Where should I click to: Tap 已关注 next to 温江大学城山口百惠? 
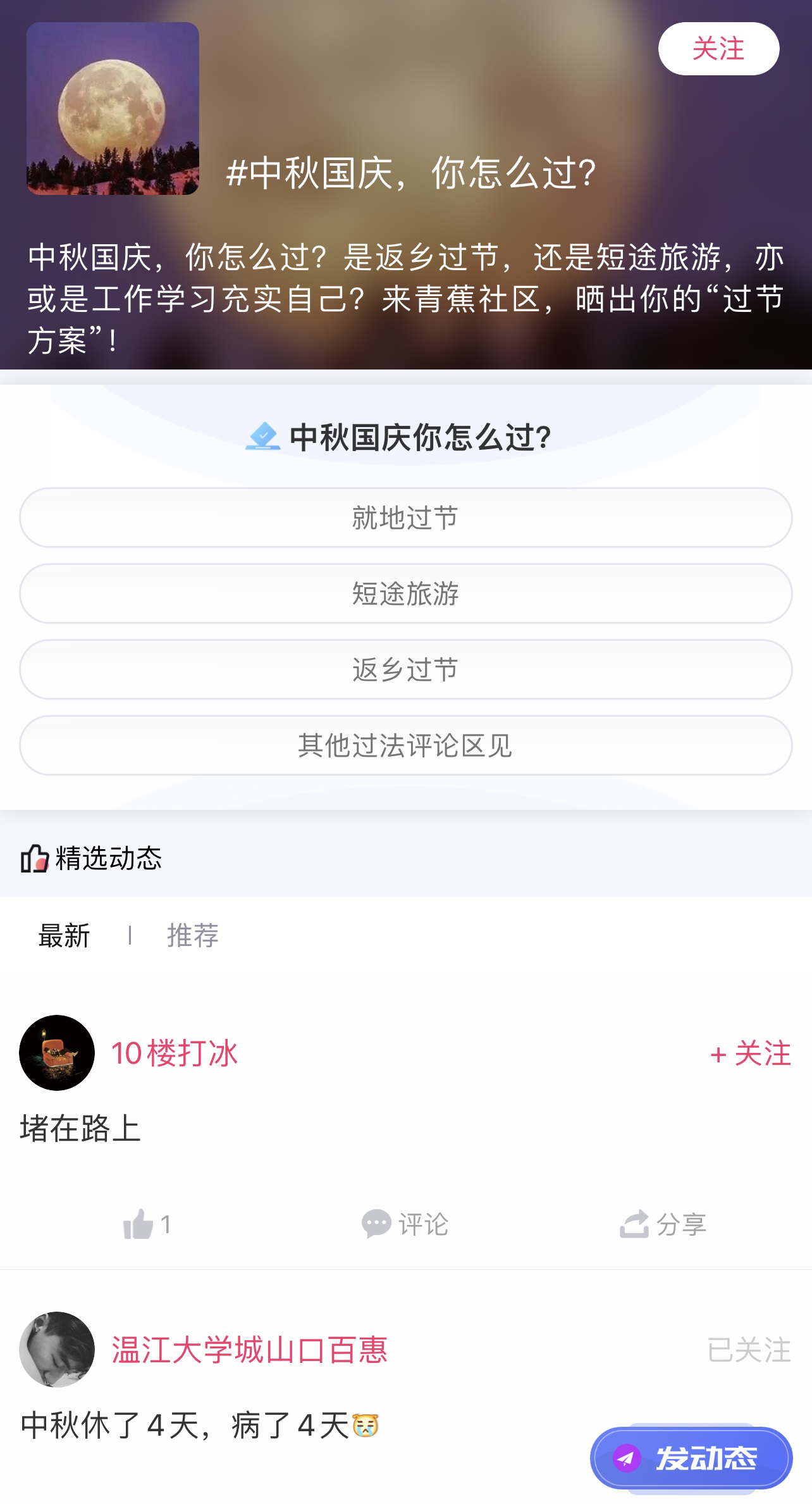(749, 1350)
